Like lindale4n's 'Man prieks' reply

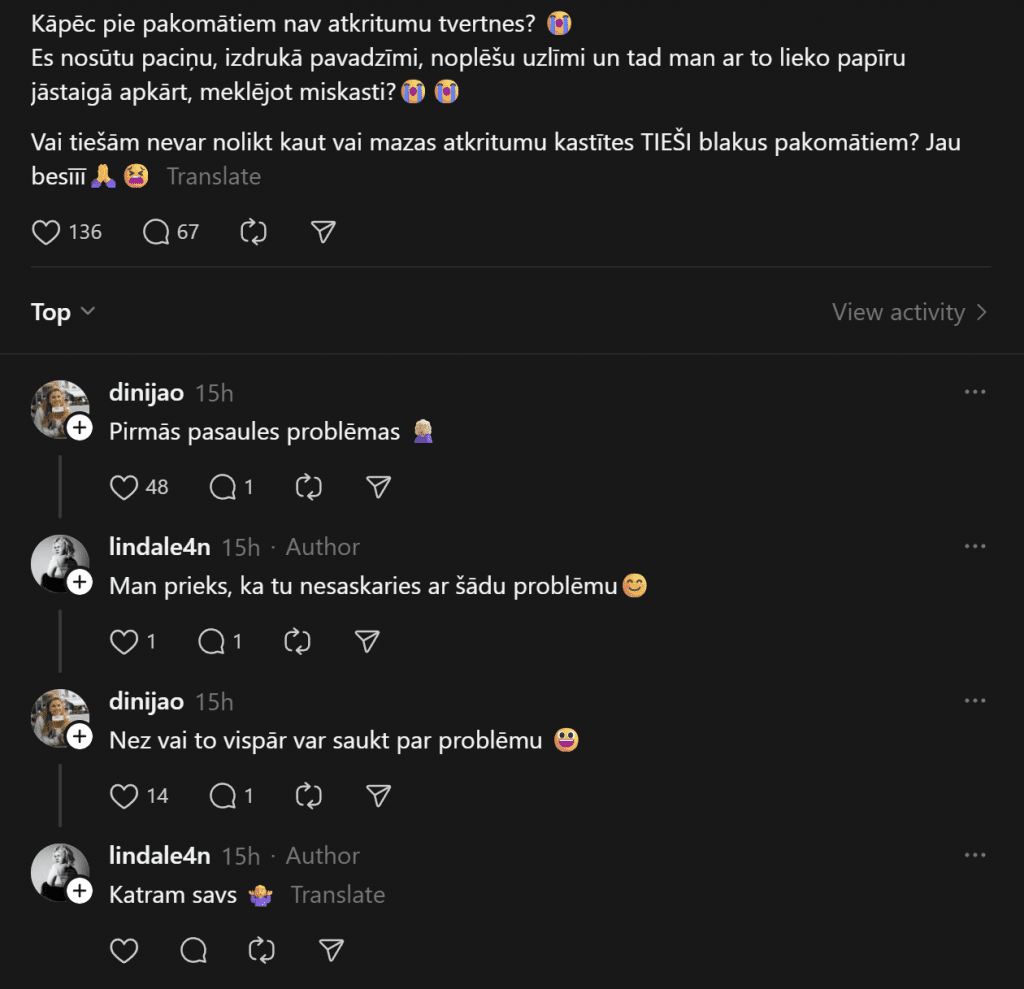pyautogui.click(x=124, y=641)
